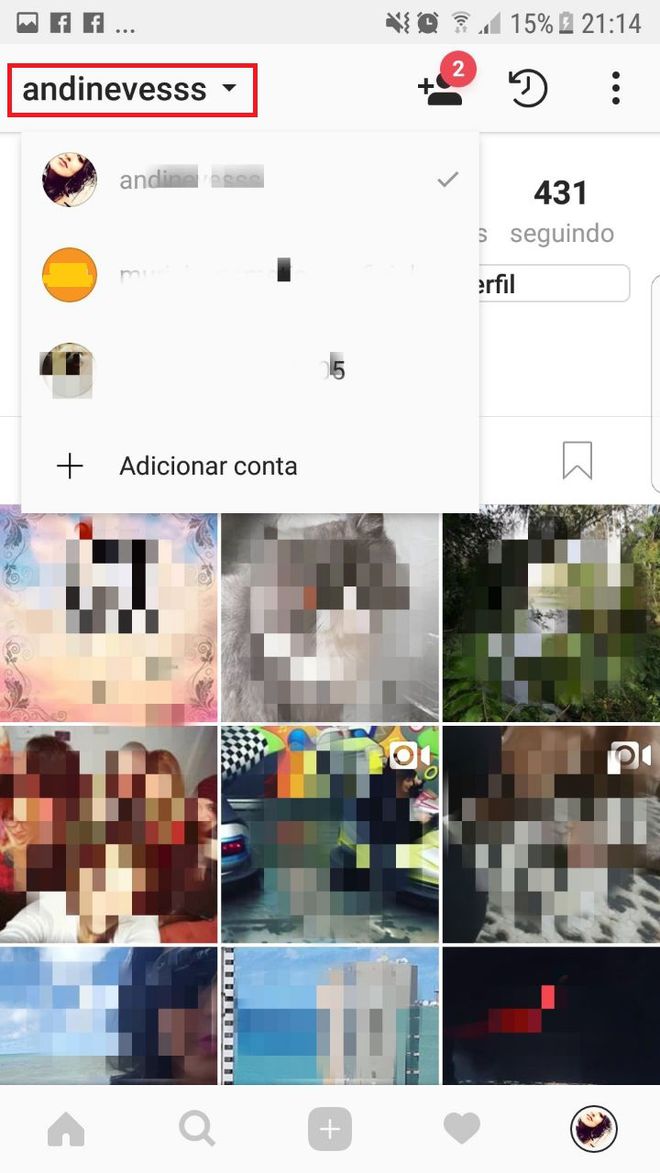Open the group selfie post
Viewport: 660px width, 1173px height.
coord(108,834)
